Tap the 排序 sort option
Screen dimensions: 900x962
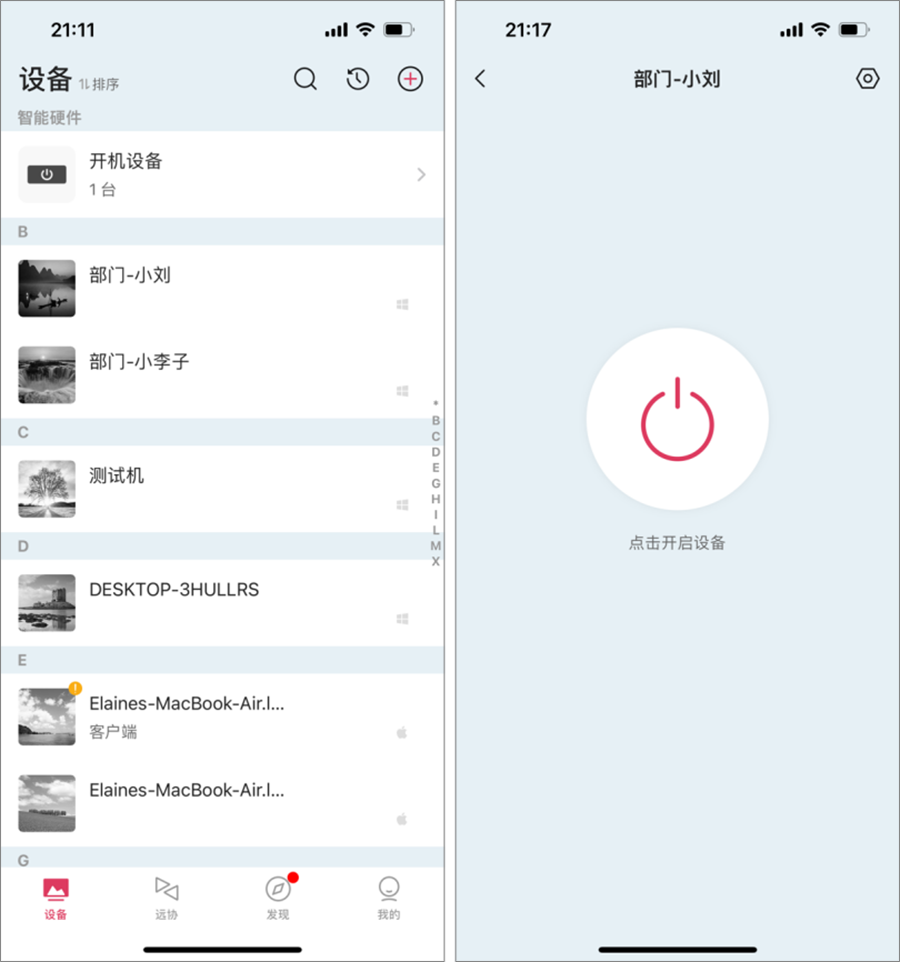click(99, 84)
